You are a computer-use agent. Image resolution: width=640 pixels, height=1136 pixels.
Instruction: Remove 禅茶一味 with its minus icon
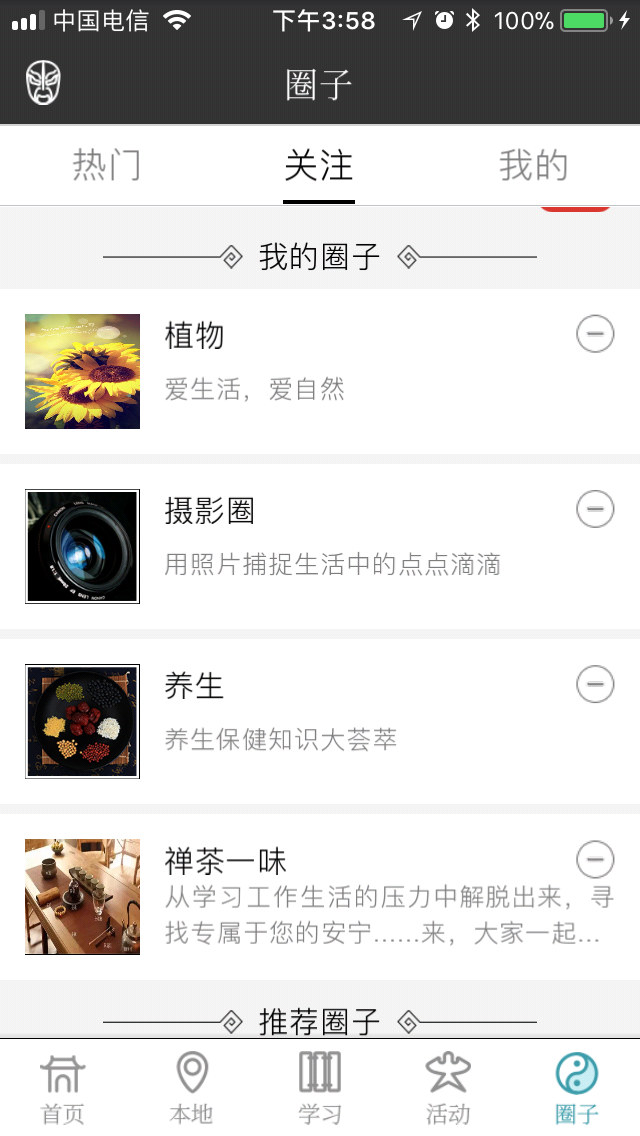[x=595, y=858]
